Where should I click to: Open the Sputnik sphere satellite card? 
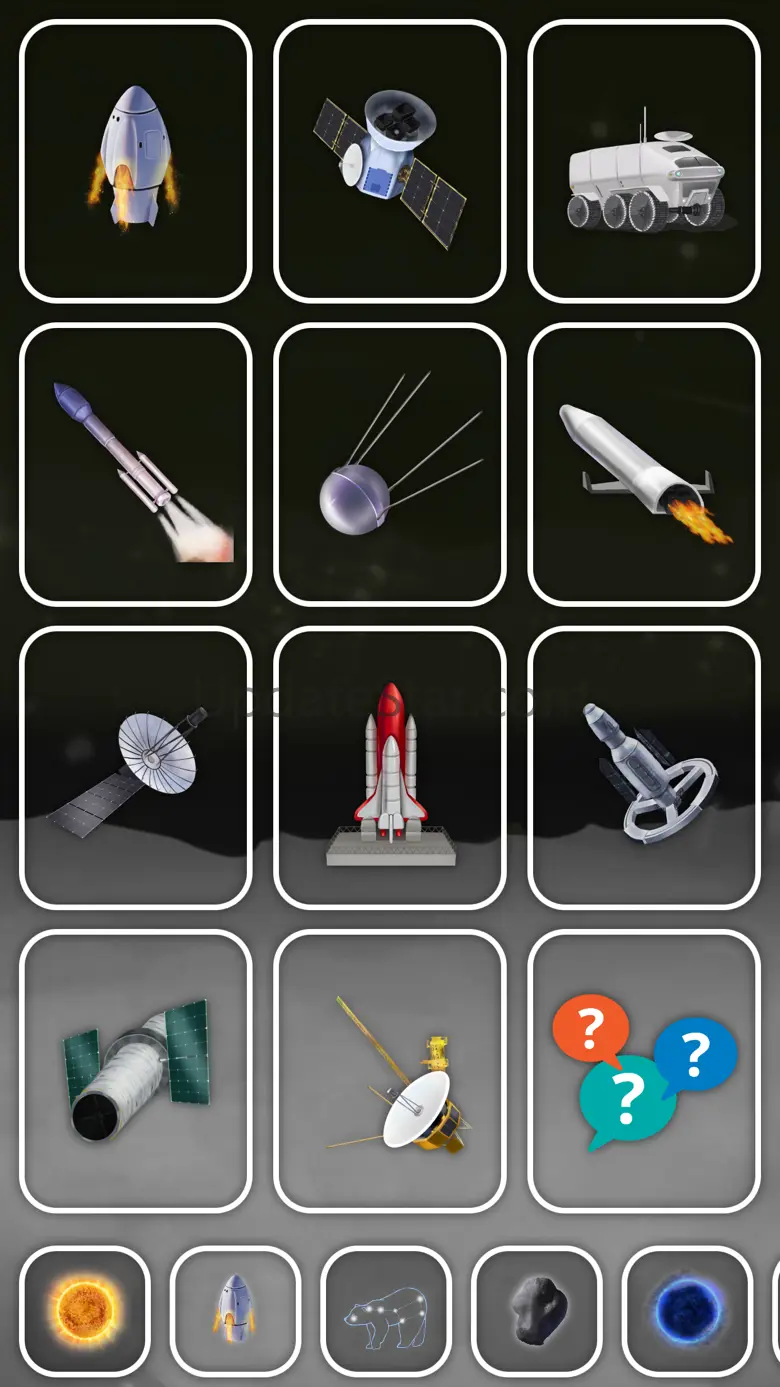390,464
